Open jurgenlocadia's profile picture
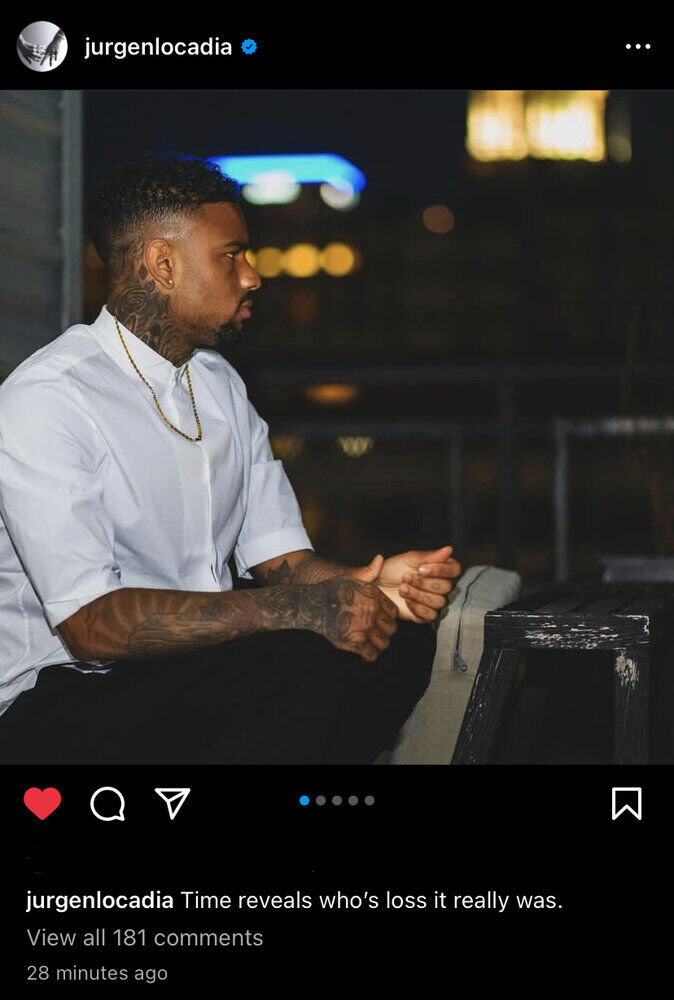Screen dimensions: 674x1000 (42, 46)
